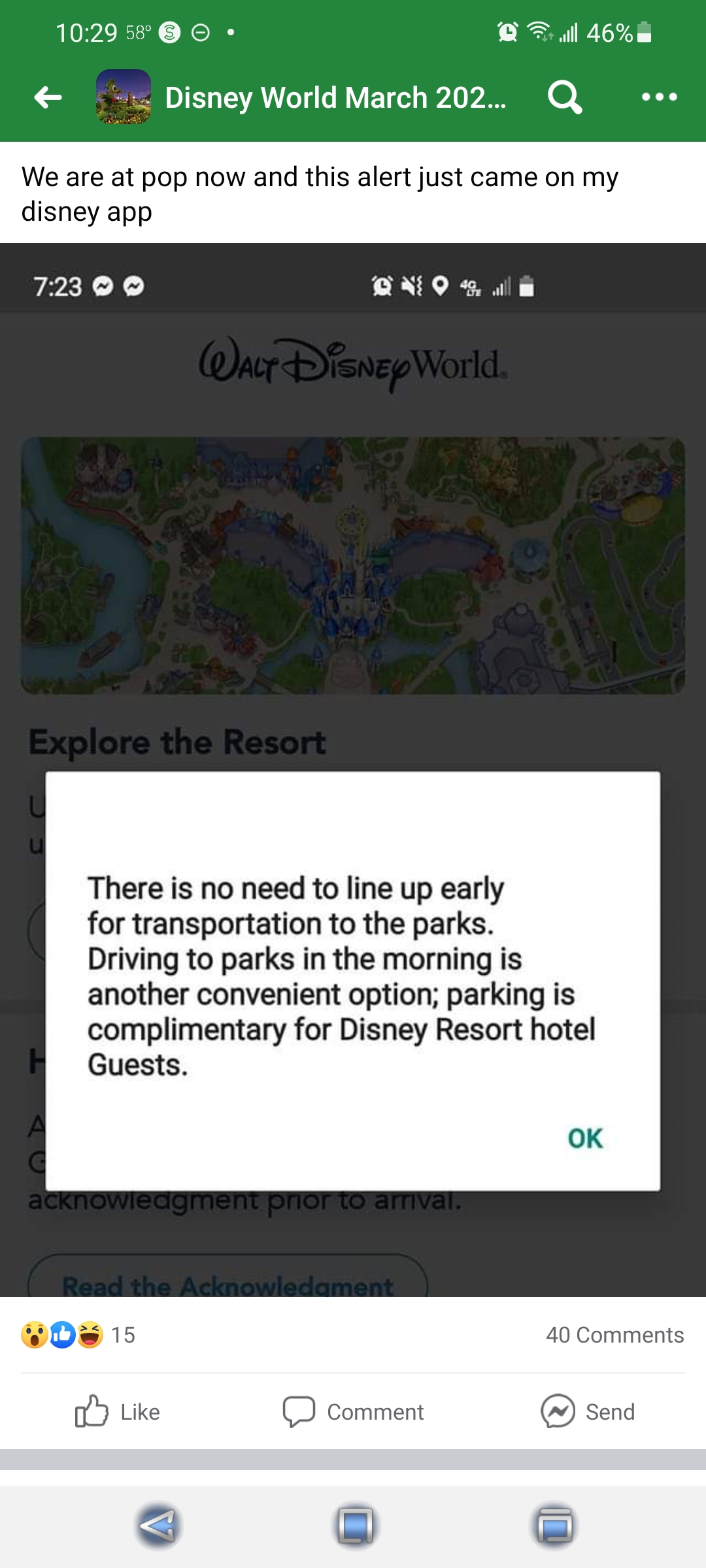
Task: Send this post via Messenger
Action: click(x=588, y=1412)
